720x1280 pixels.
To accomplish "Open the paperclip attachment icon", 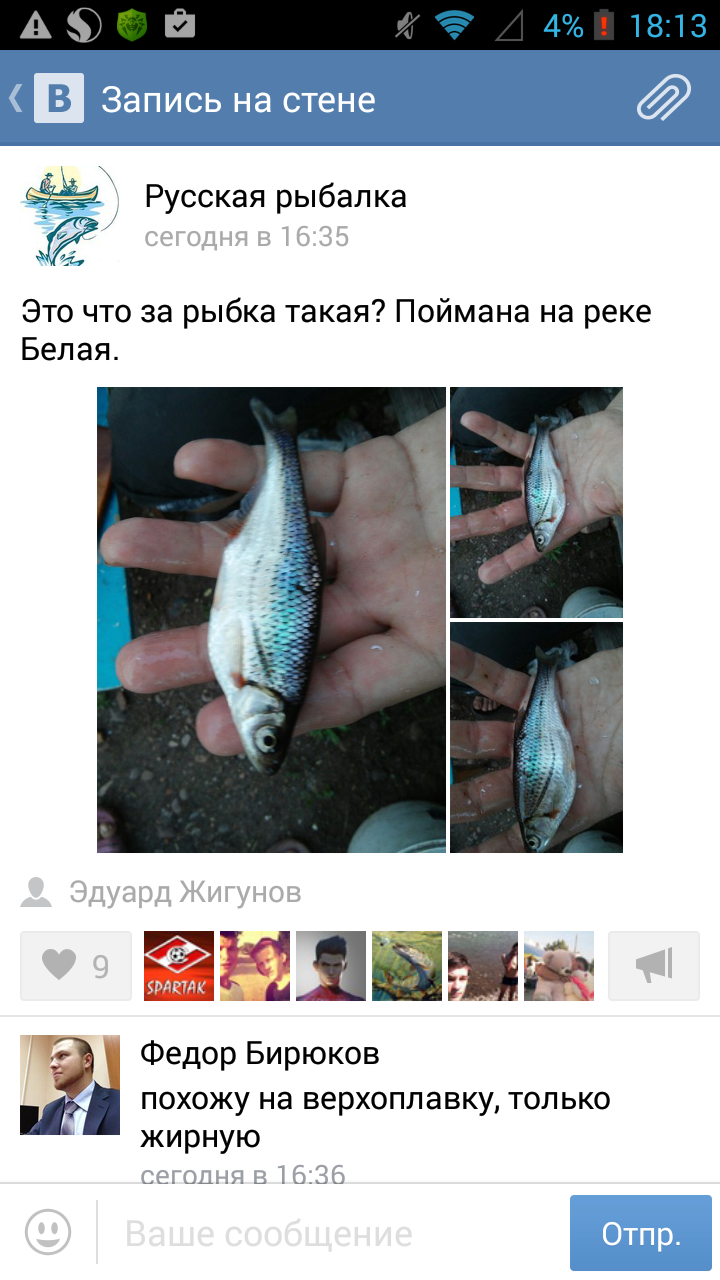I will [x=664, y=99].
